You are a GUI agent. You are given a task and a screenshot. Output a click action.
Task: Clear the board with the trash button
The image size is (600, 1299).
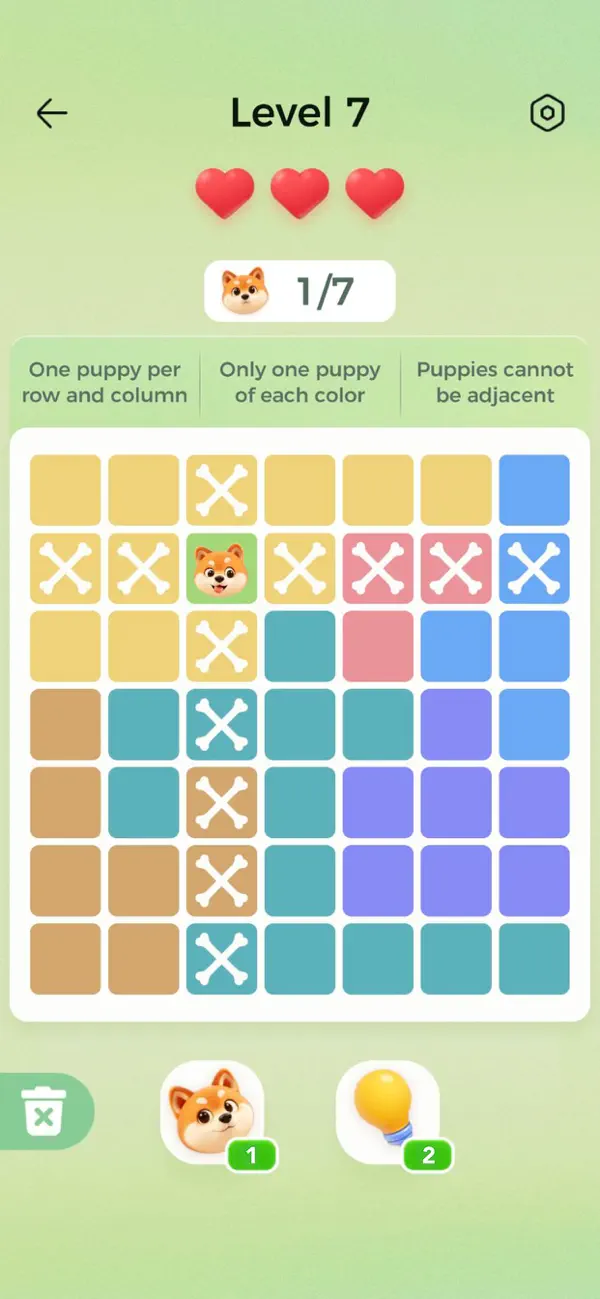[x=44, y=1111]
